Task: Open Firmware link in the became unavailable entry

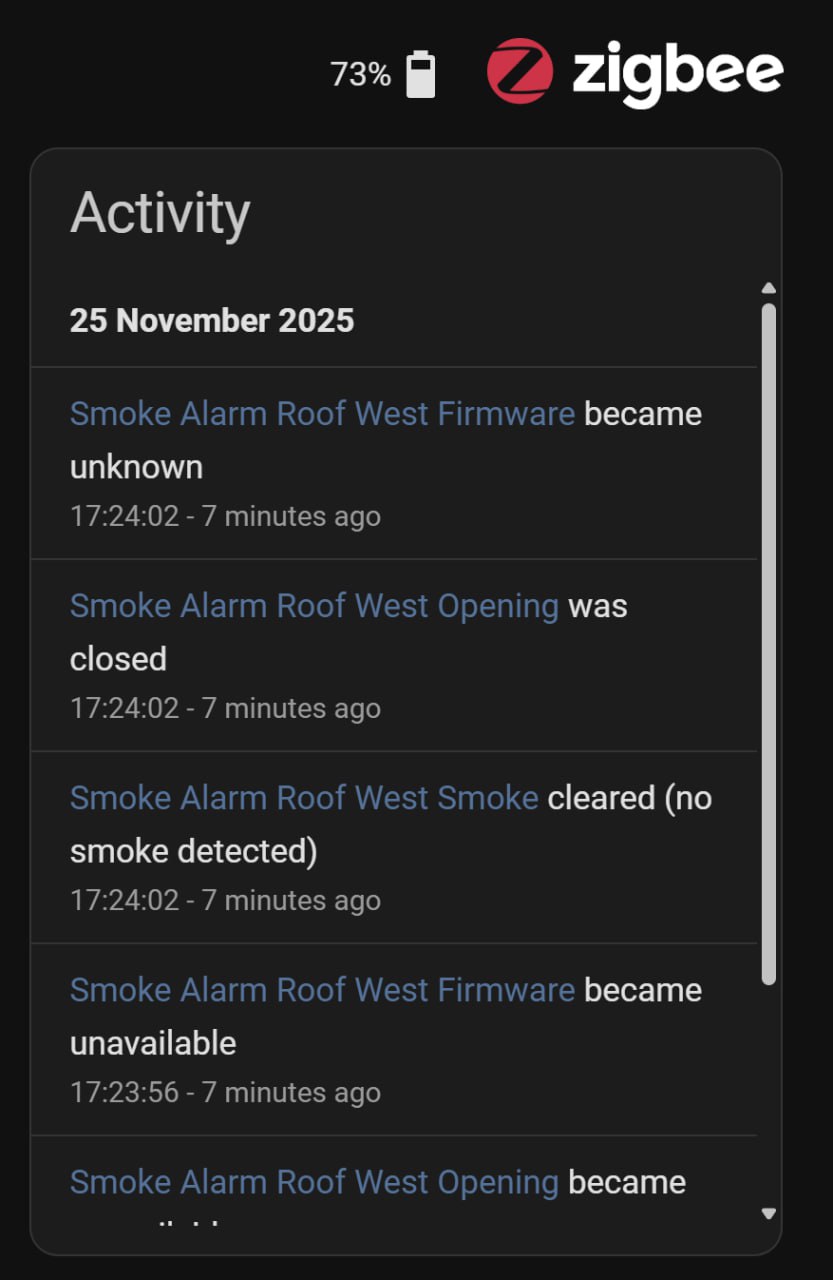Action: [322, 990]
